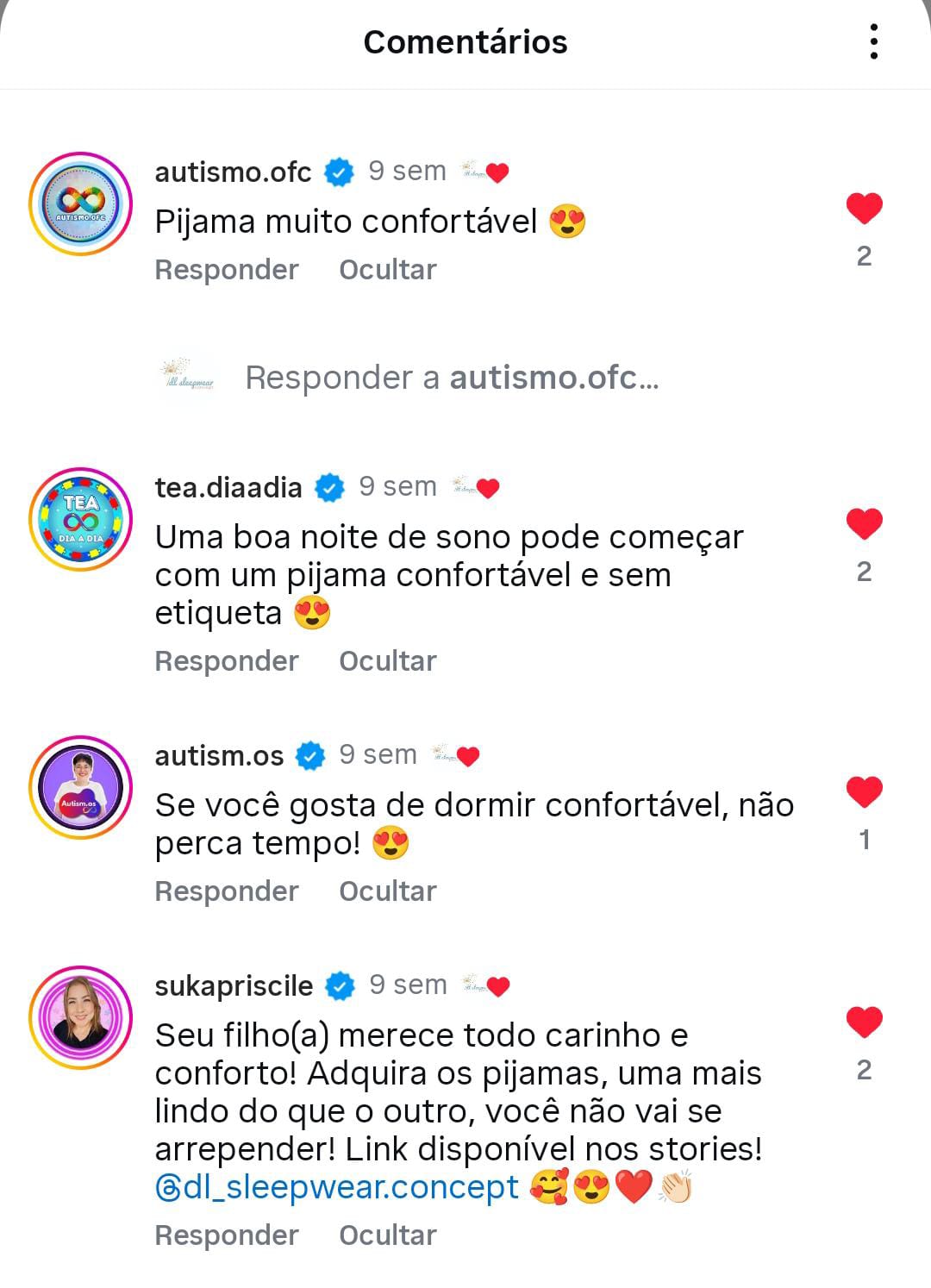Viewport: 931px width, 1288px height.
Task: Reply to tea.diaadia's comment
Action: (227, 661)
